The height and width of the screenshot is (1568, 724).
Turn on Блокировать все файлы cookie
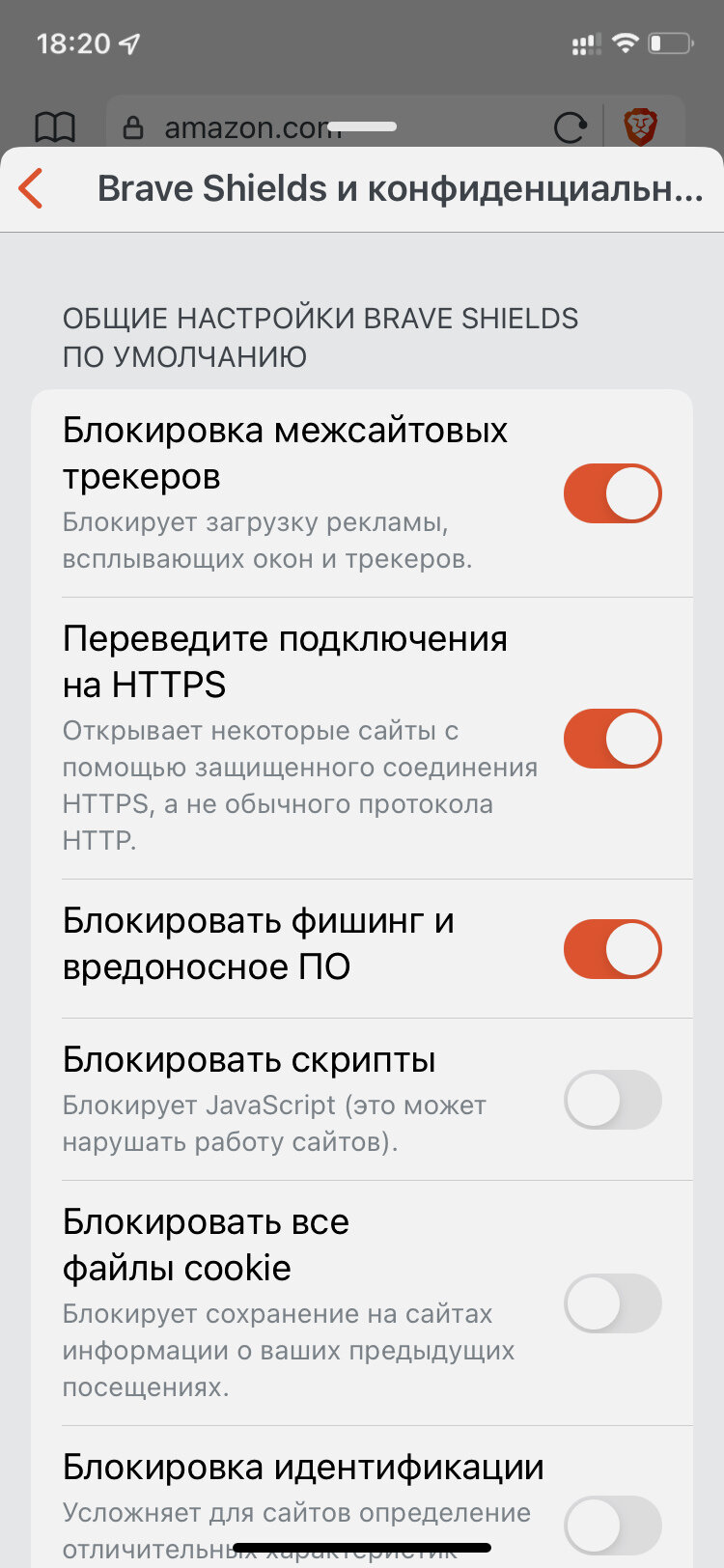point(613,1303)
